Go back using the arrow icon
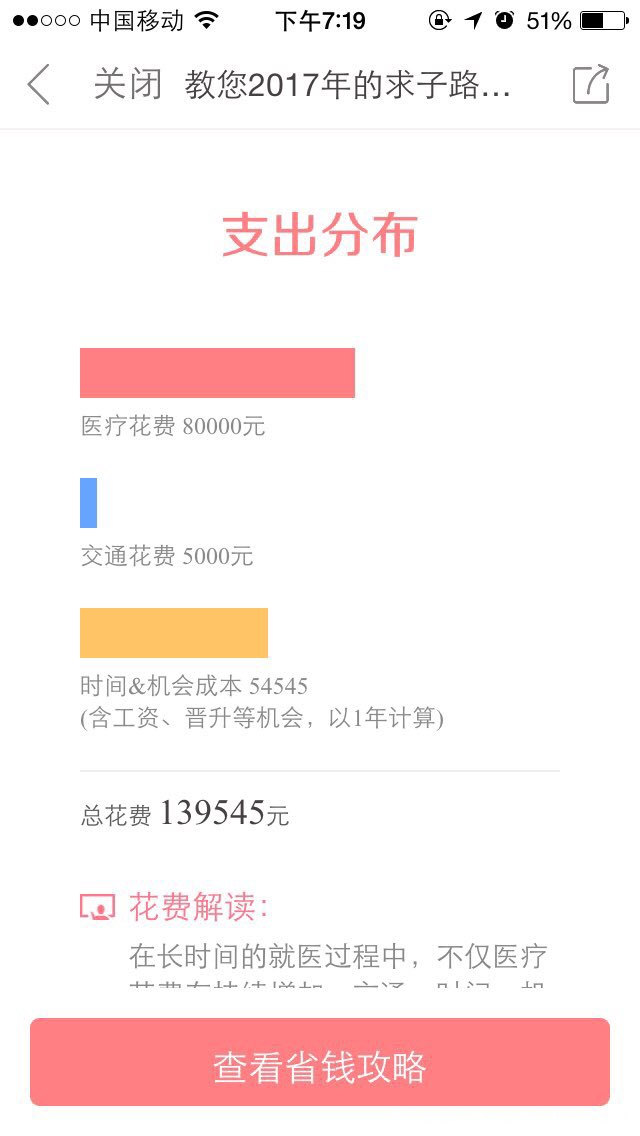 point(38,85)
